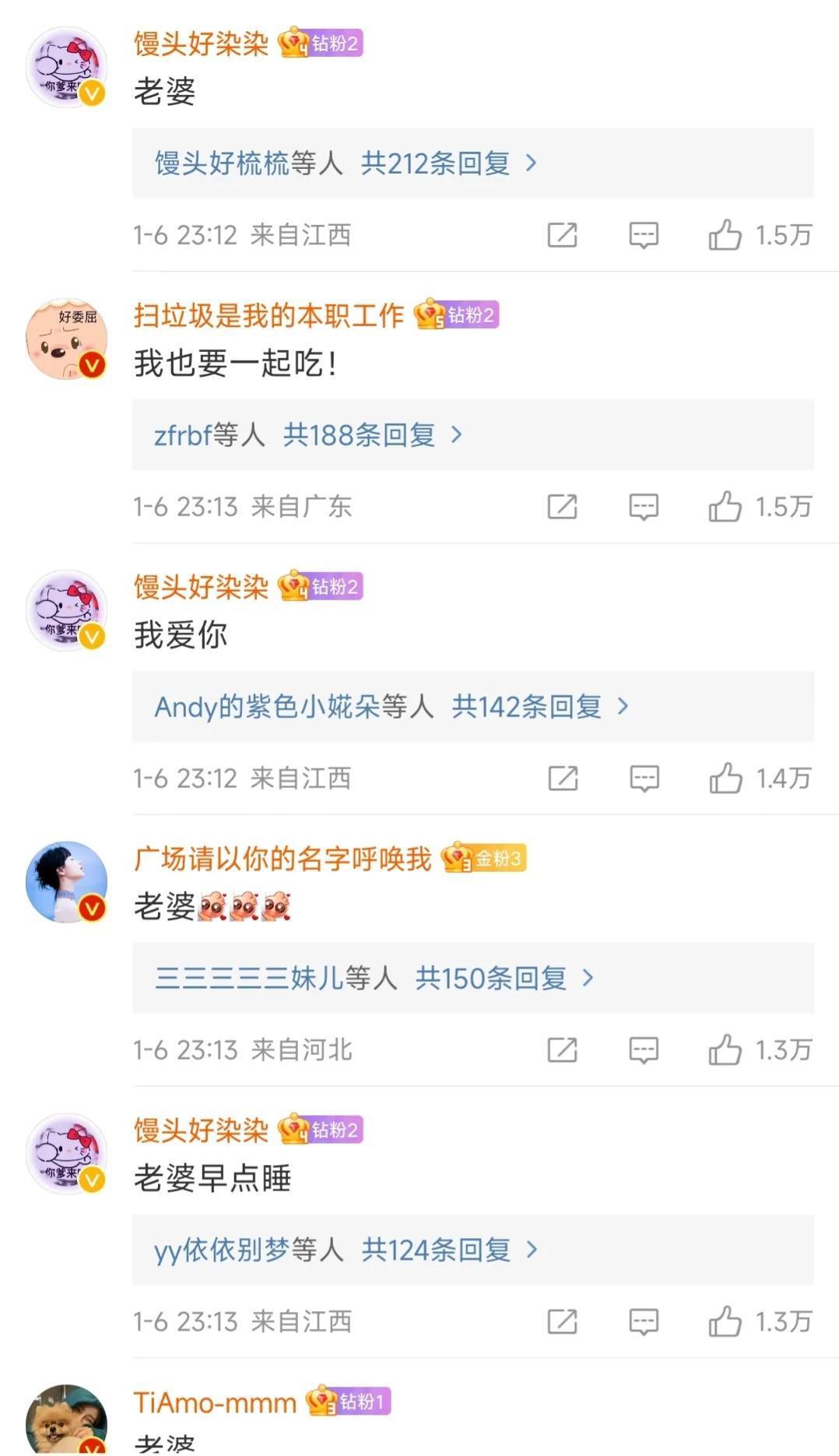This screenshot has width=839, height=1456.
Task: Share the 老婆 comment posted from 河北
Action: click(562, 1050)
